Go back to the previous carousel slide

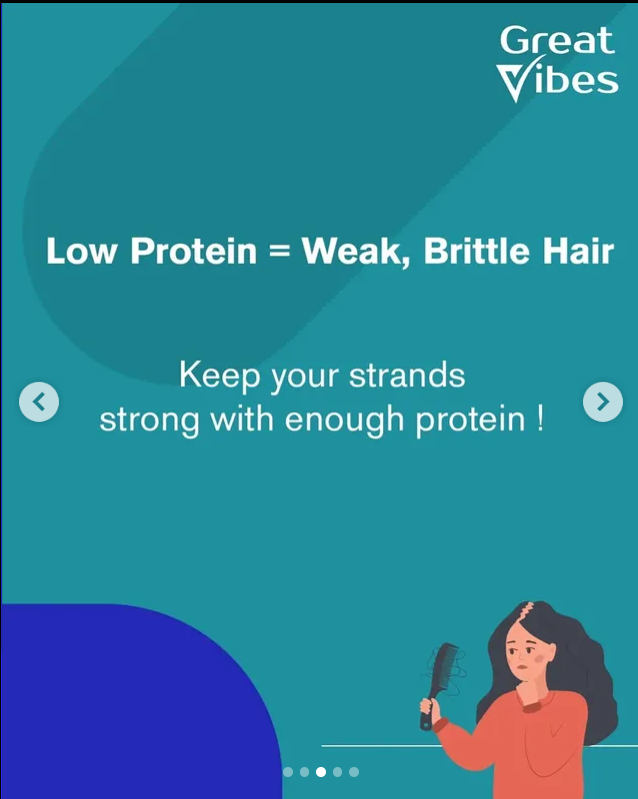[x=39, y=401]
